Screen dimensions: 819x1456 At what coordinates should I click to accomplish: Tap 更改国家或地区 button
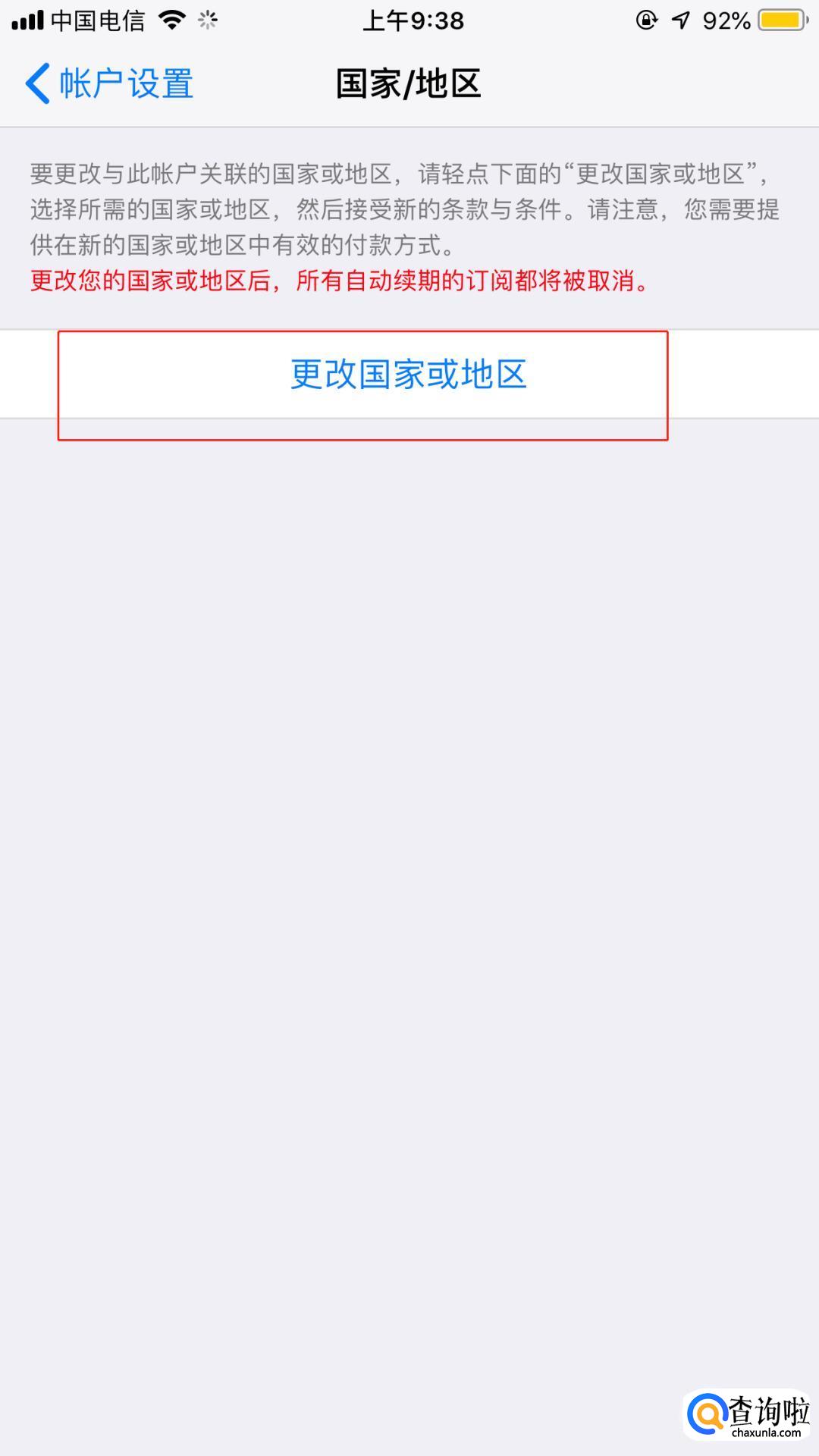[409, 375]
